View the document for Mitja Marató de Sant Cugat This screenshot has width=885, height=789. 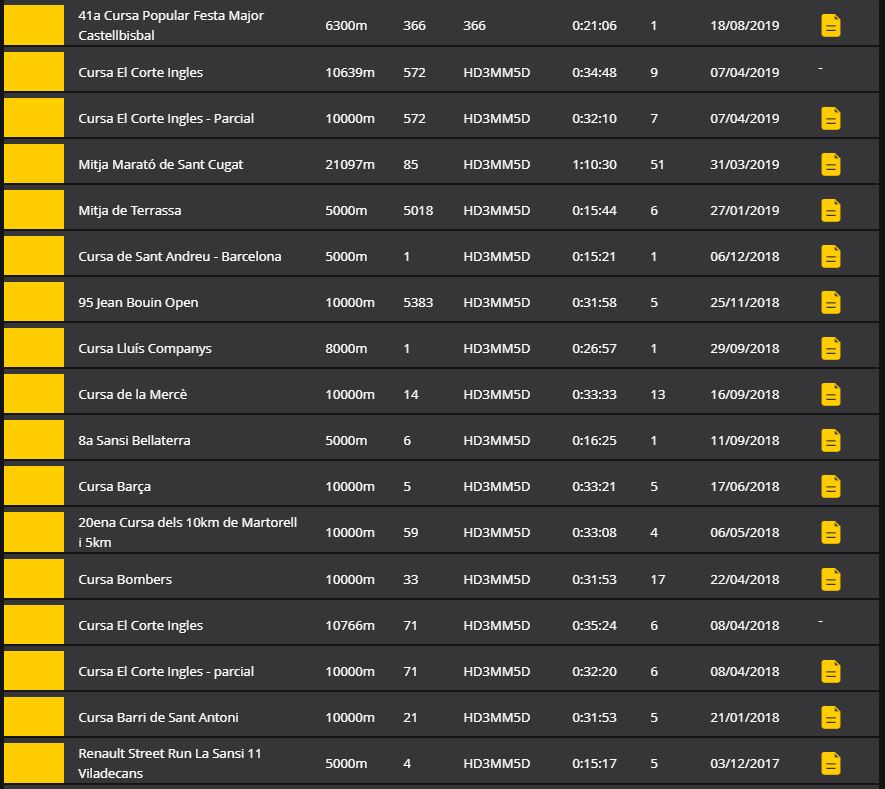830,164
